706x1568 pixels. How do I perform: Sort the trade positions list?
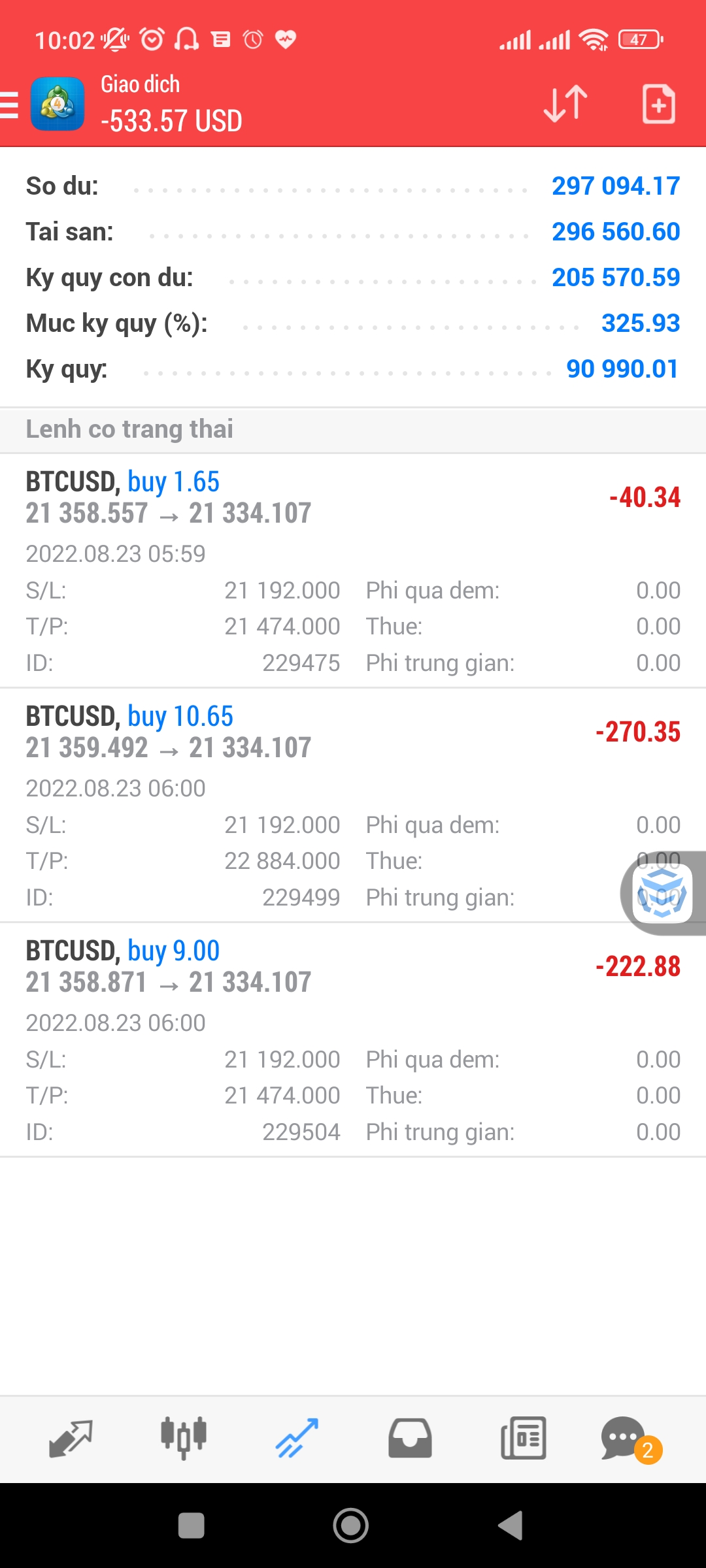(565, 104)
